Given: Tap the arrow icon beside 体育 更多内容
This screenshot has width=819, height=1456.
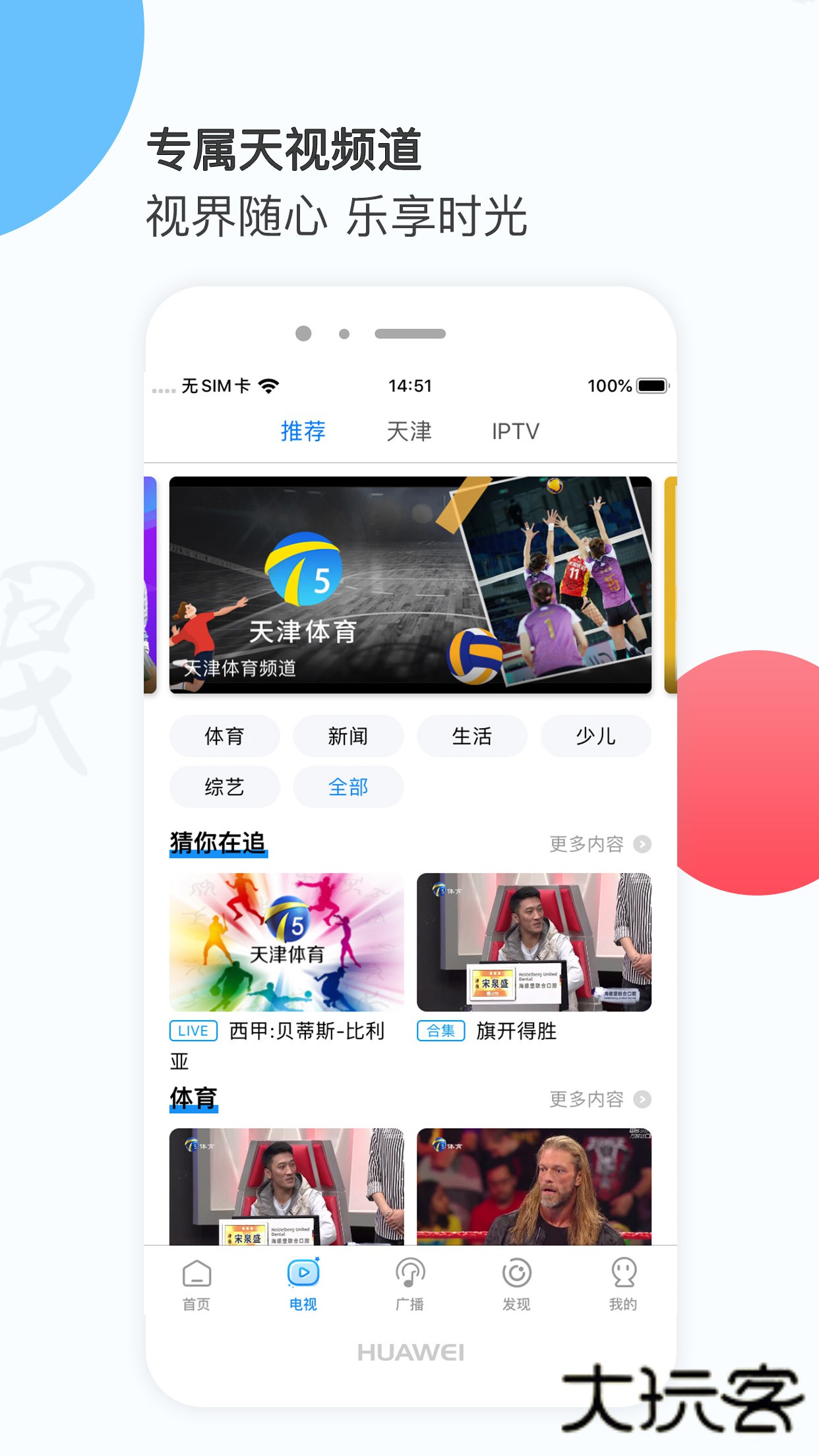Looking at the screenshot, I should 642,1099.
